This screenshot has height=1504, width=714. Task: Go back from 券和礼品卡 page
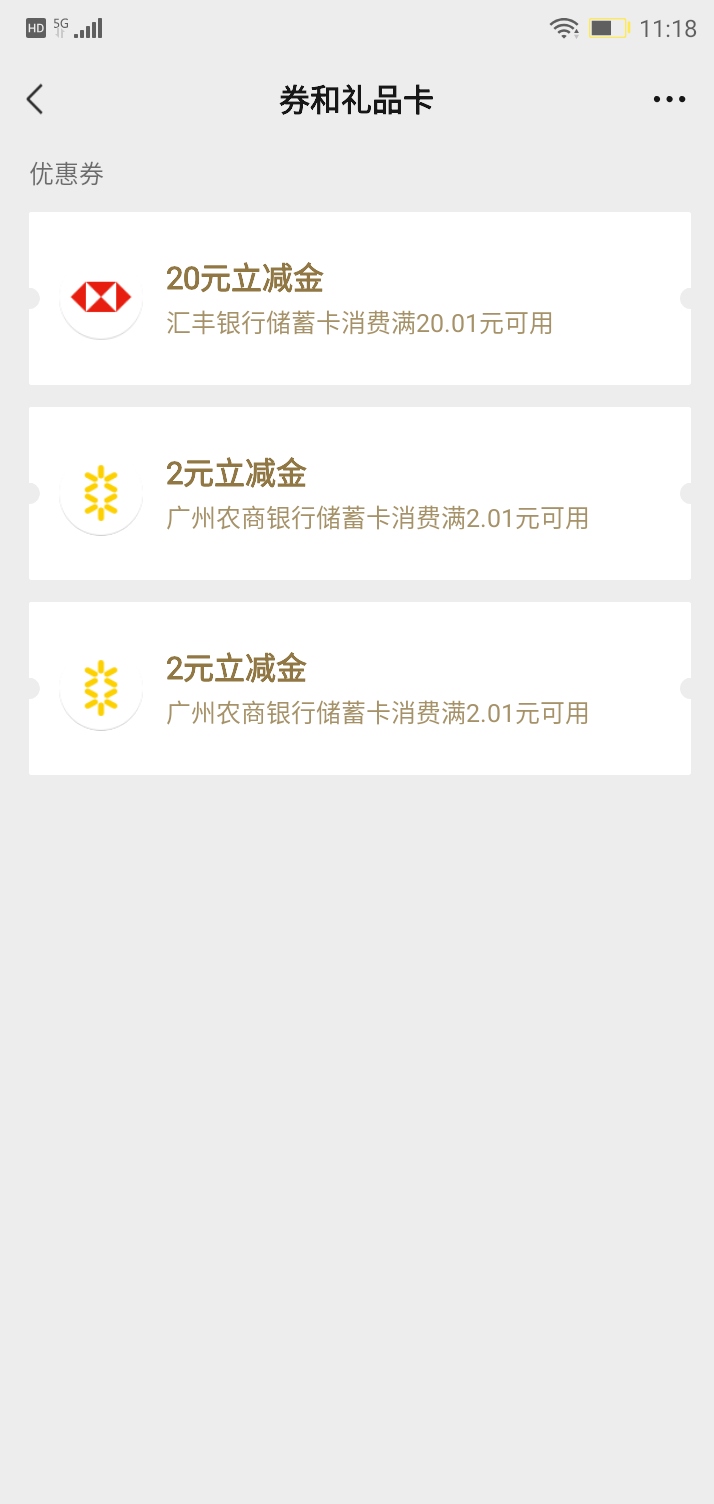[35, 99]
